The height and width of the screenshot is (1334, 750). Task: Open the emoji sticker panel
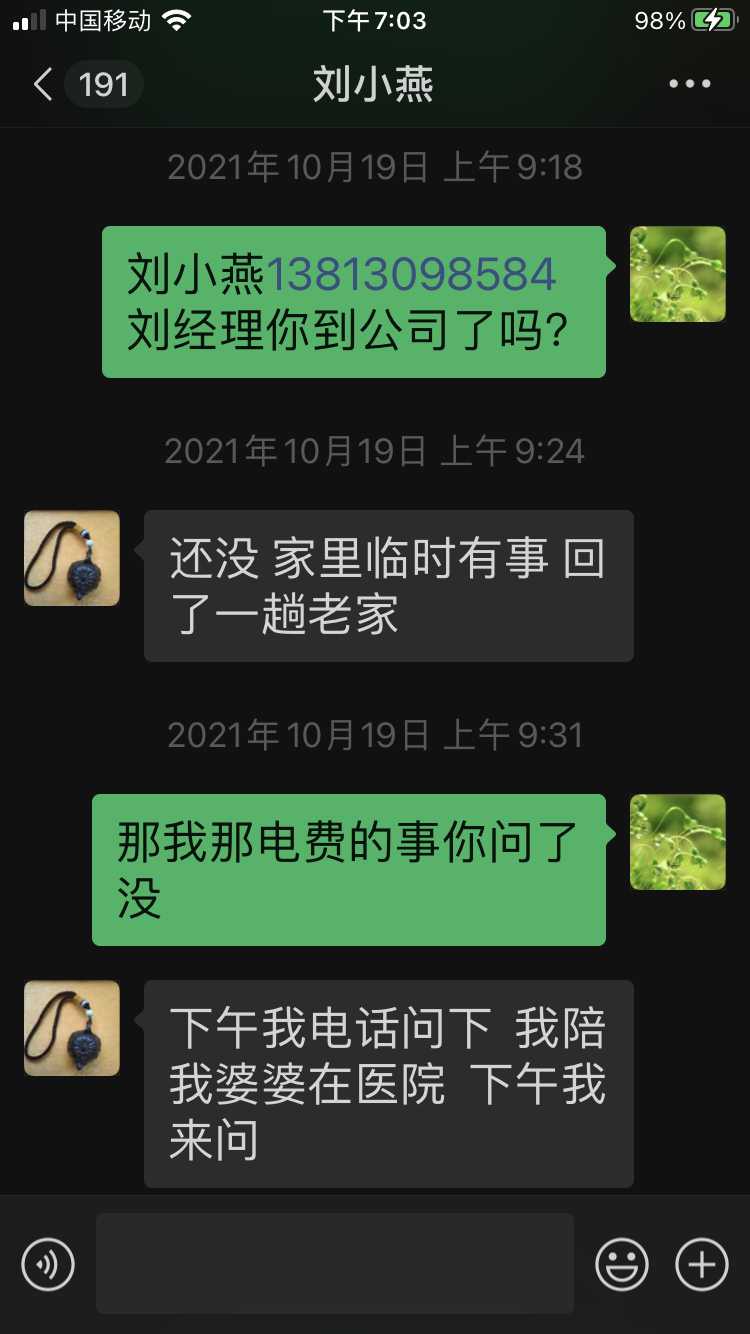(x=621, y=1264)
